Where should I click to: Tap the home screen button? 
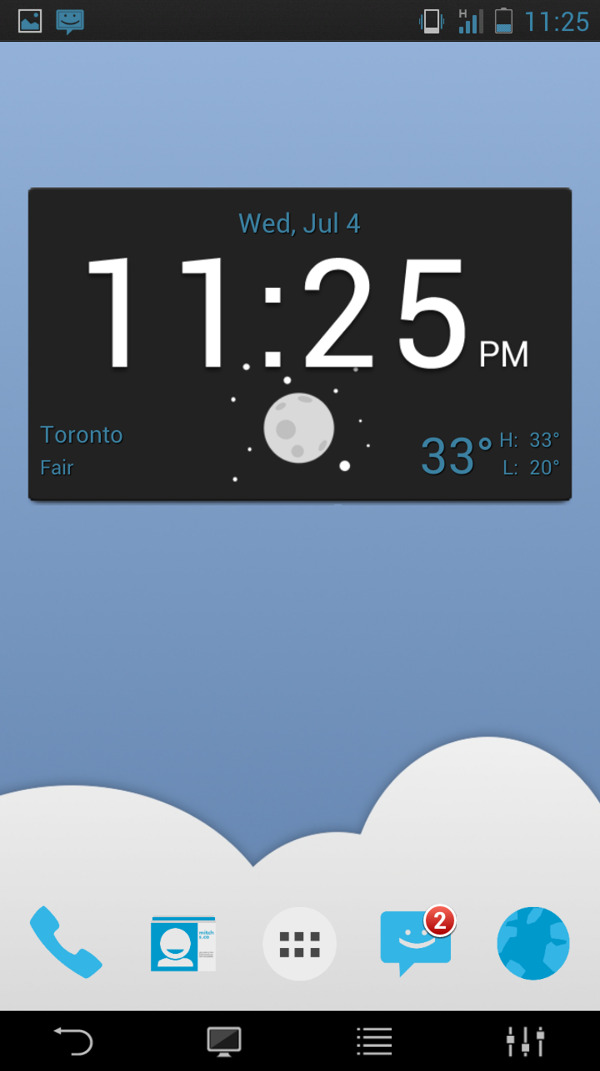[224, 1041]
